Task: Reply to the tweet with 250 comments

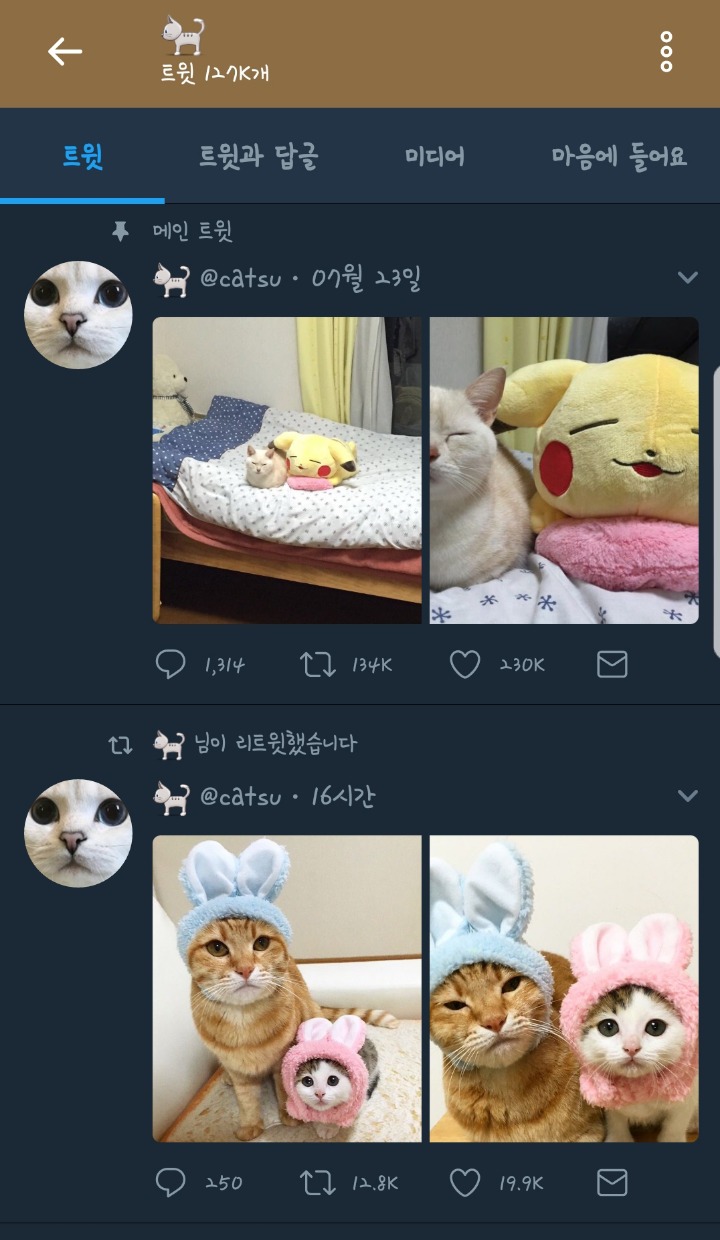Action: click(x=171, y=1183)
